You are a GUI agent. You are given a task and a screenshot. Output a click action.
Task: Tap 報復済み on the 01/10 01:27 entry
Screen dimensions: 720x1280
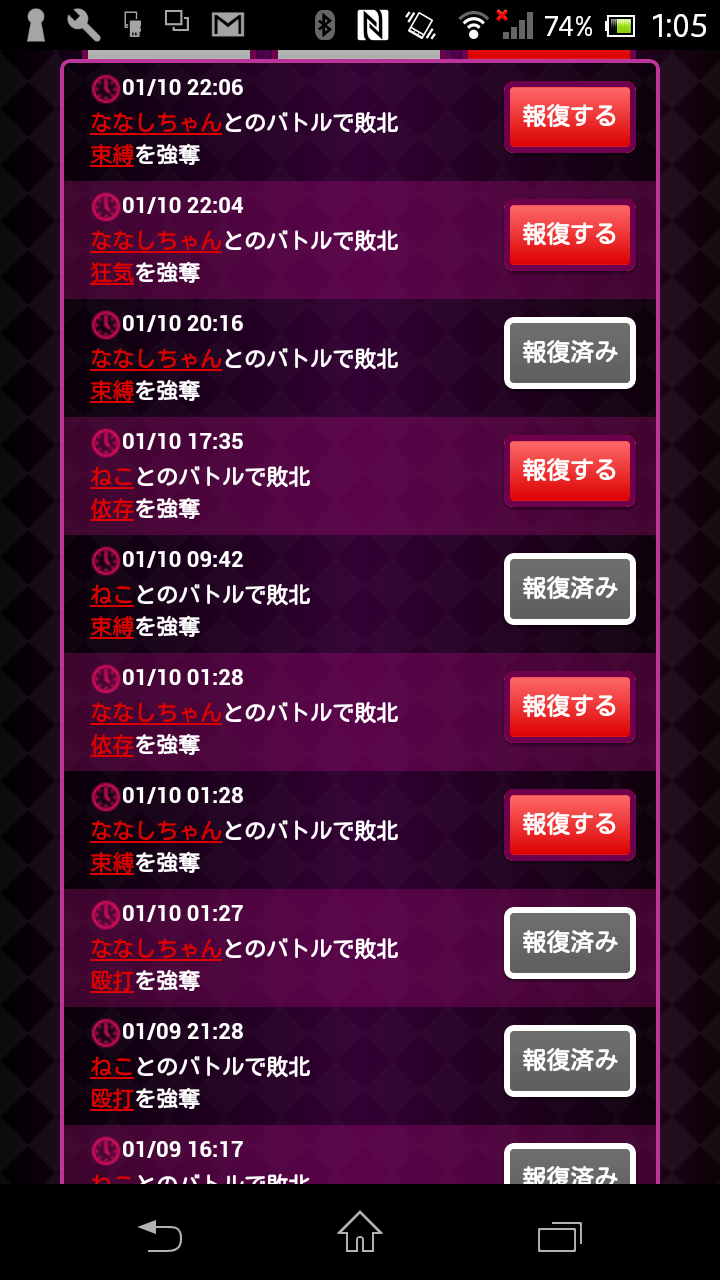[569, 943]
